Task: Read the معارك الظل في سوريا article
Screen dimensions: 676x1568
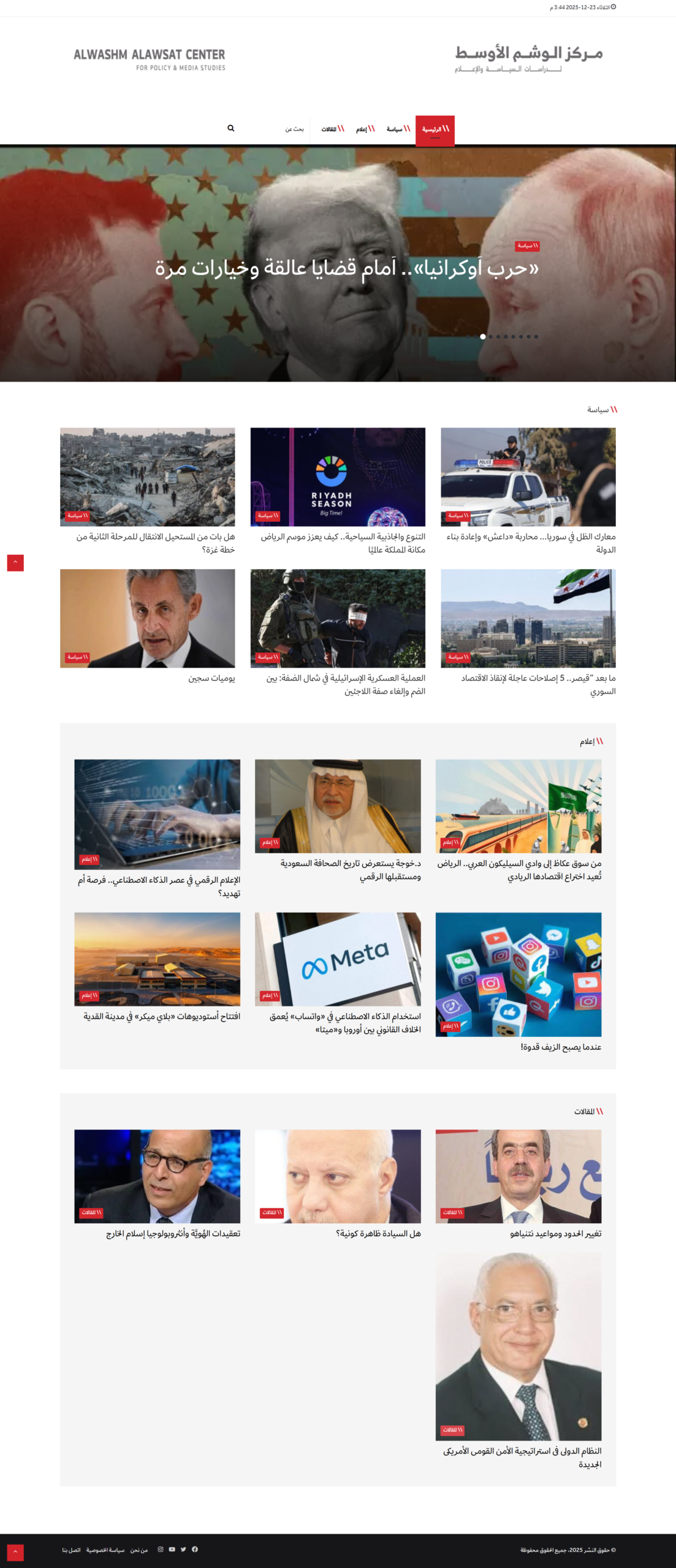Action: coord(531,537)
